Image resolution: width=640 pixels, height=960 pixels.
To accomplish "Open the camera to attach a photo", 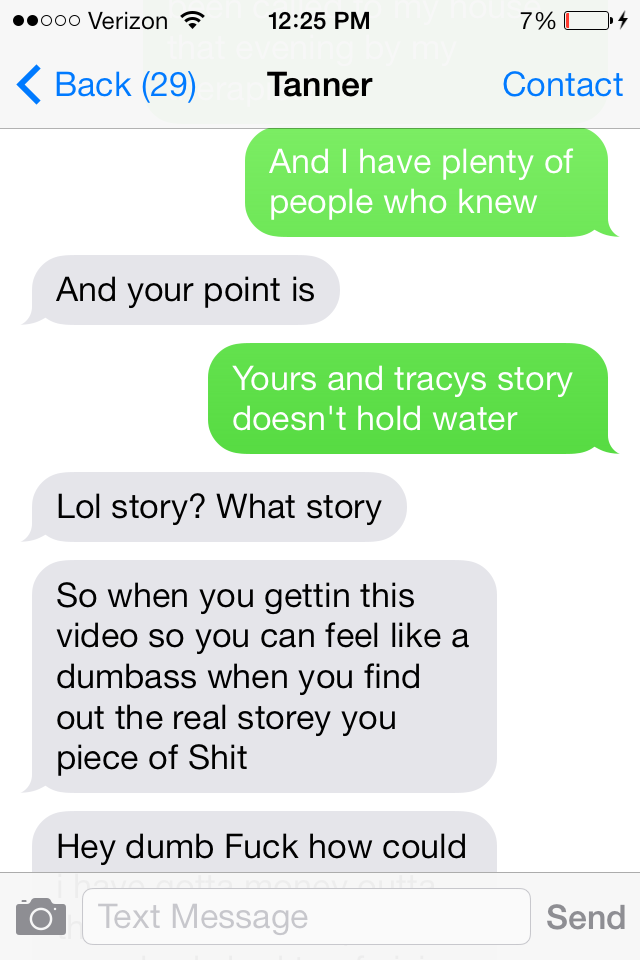I will [41, 916].
